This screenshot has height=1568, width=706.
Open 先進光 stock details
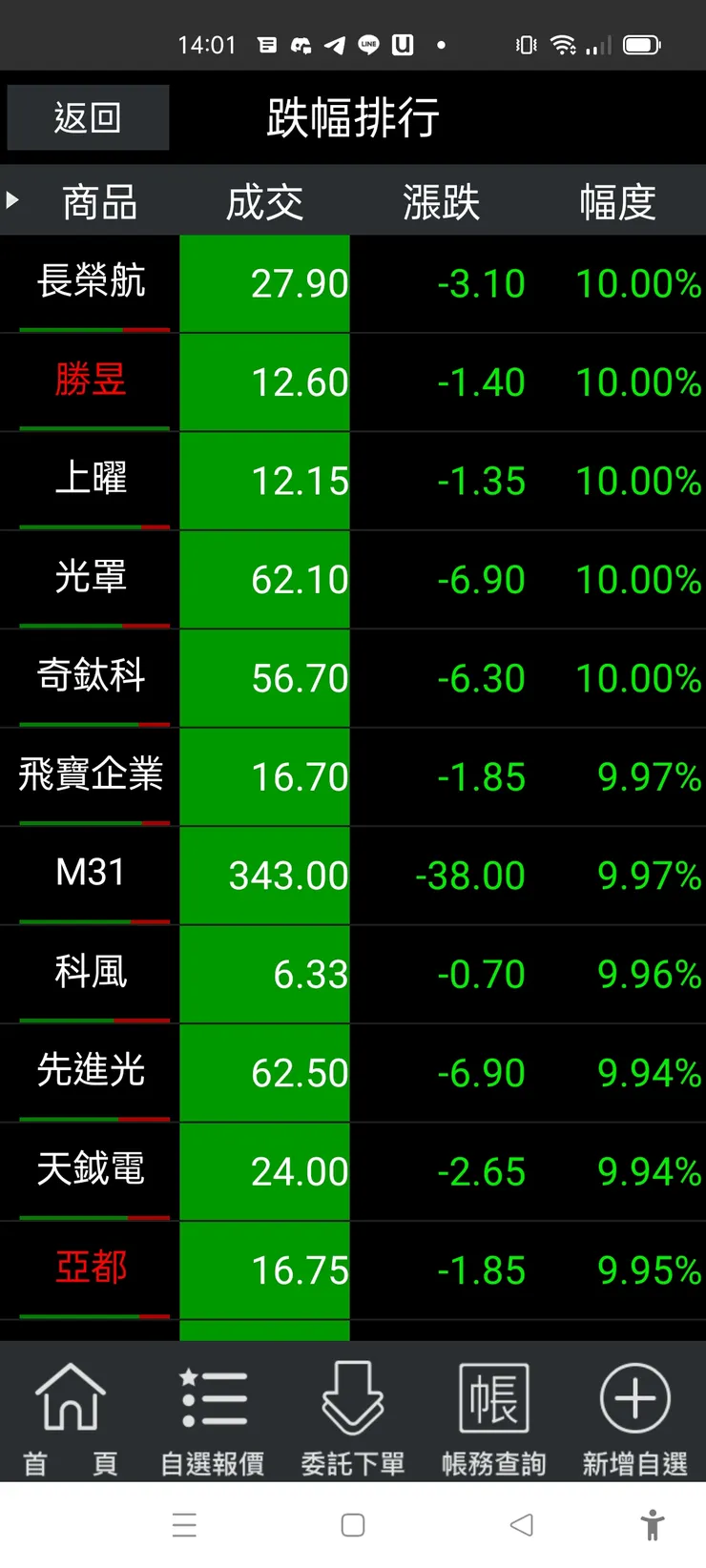[x=91, y=1070]
